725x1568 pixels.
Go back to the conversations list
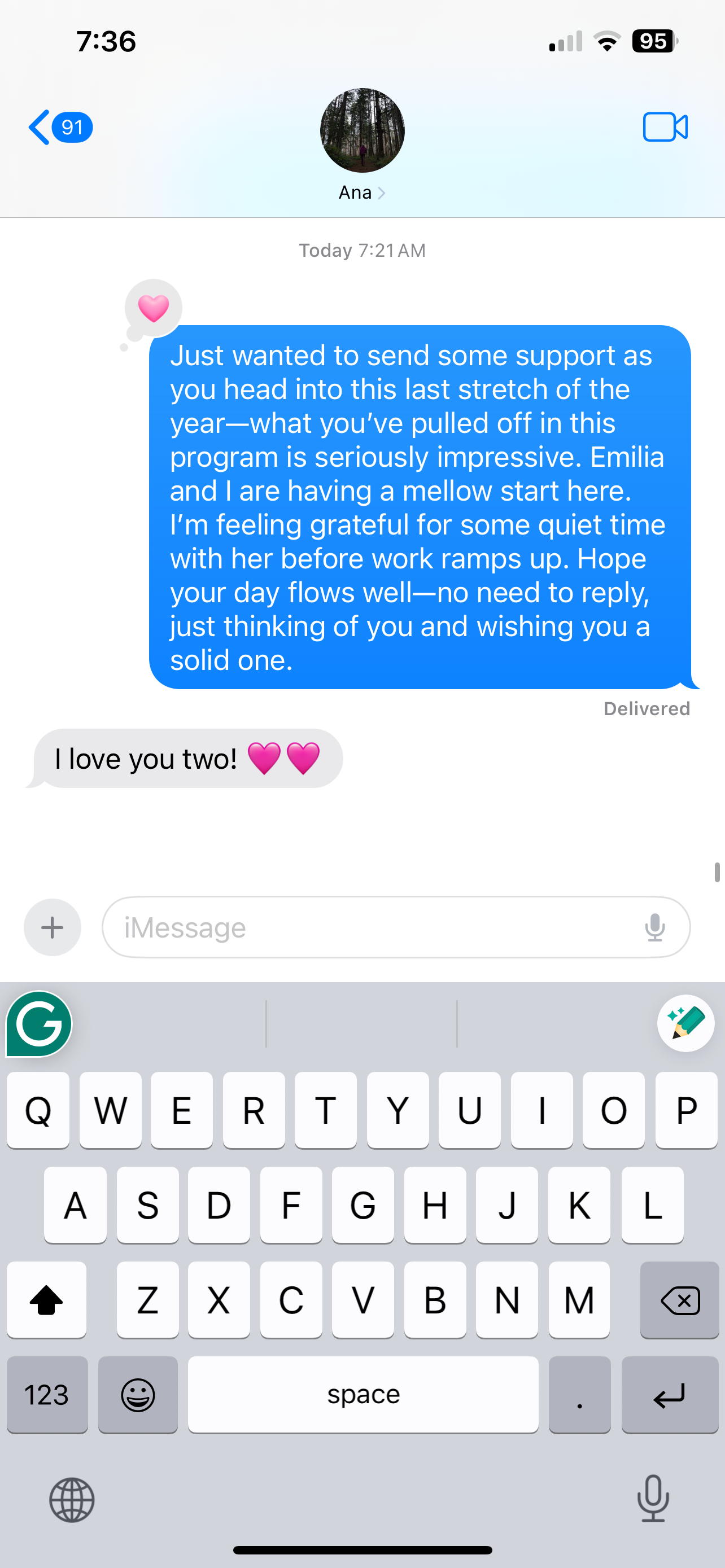(59, 127)
